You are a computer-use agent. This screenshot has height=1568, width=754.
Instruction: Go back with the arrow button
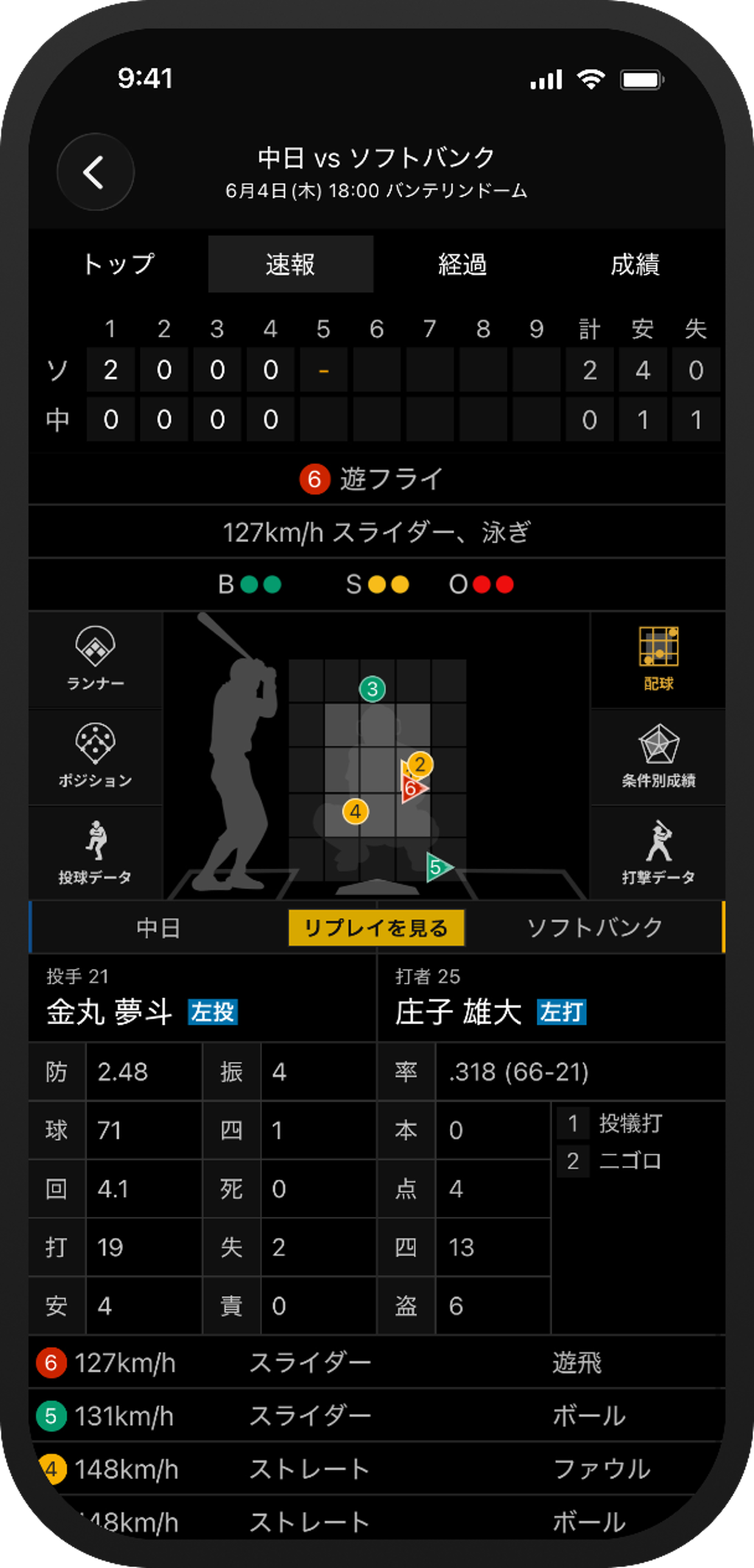click(95, 172)
